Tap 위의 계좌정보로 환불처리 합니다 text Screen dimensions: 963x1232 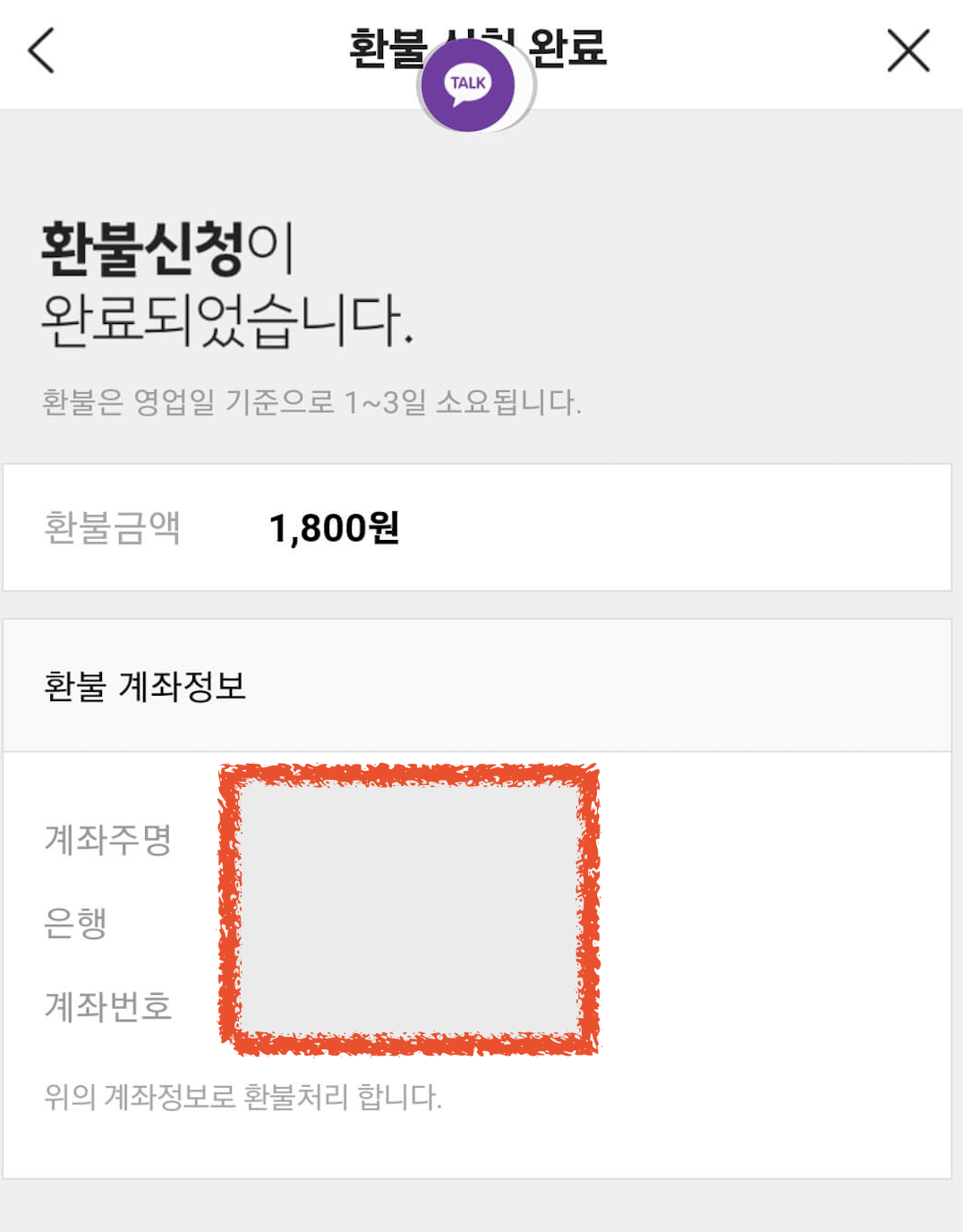243,1094
